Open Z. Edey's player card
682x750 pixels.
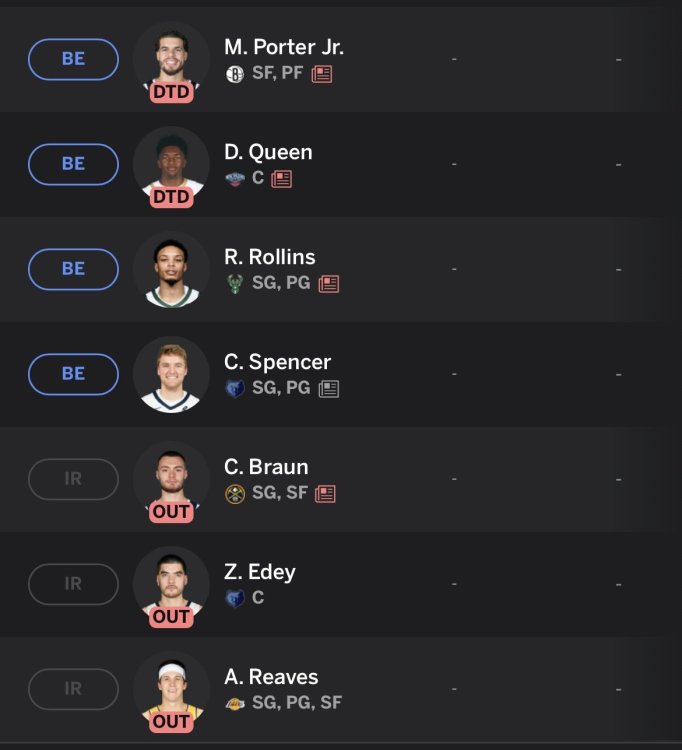pos(259,573)
